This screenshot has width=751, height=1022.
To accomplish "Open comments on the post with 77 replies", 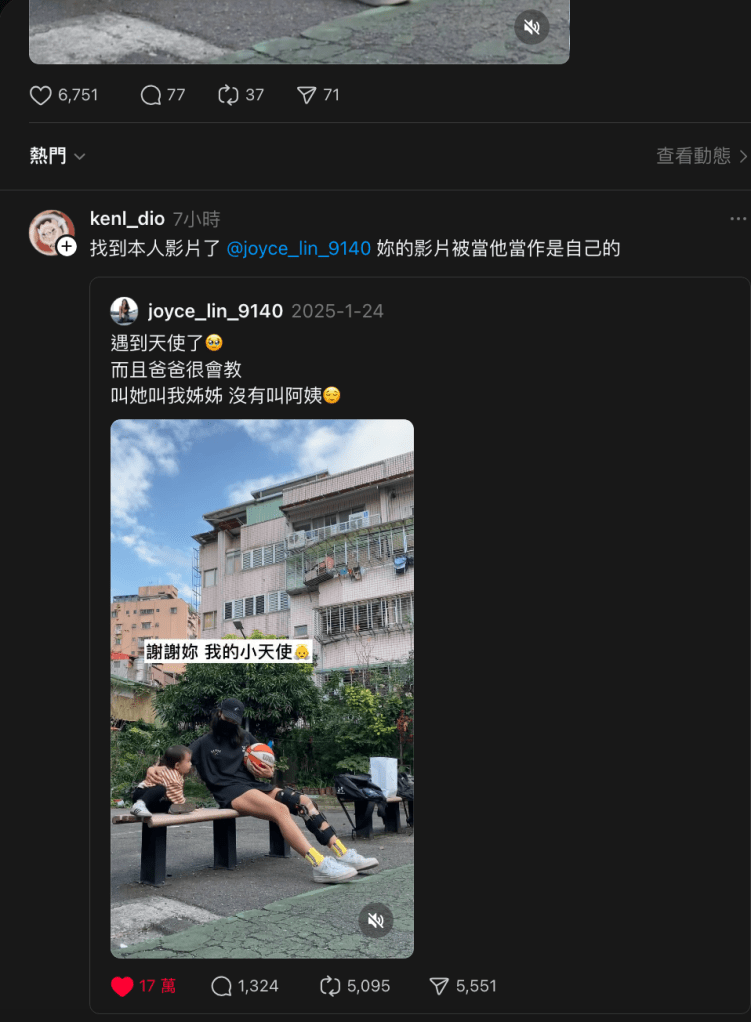I will coord(151,95).
